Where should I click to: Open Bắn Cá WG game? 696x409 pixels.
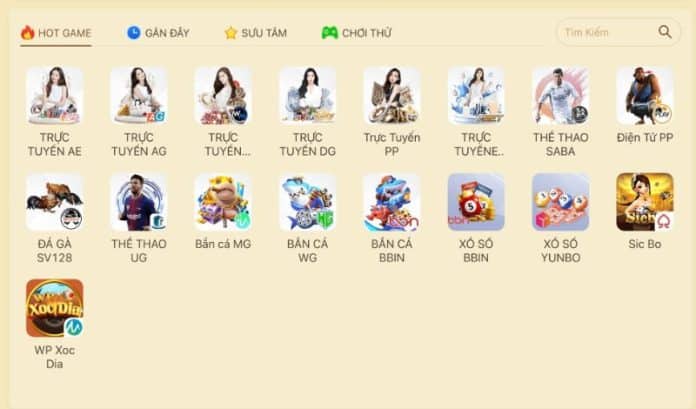click(307, 202)
